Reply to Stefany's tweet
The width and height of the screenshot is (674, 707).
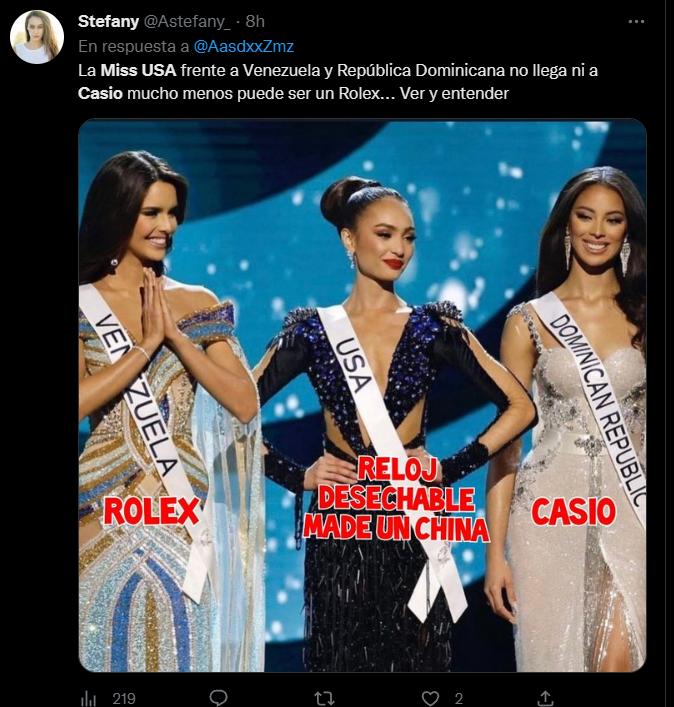click(x=218, y=698)
